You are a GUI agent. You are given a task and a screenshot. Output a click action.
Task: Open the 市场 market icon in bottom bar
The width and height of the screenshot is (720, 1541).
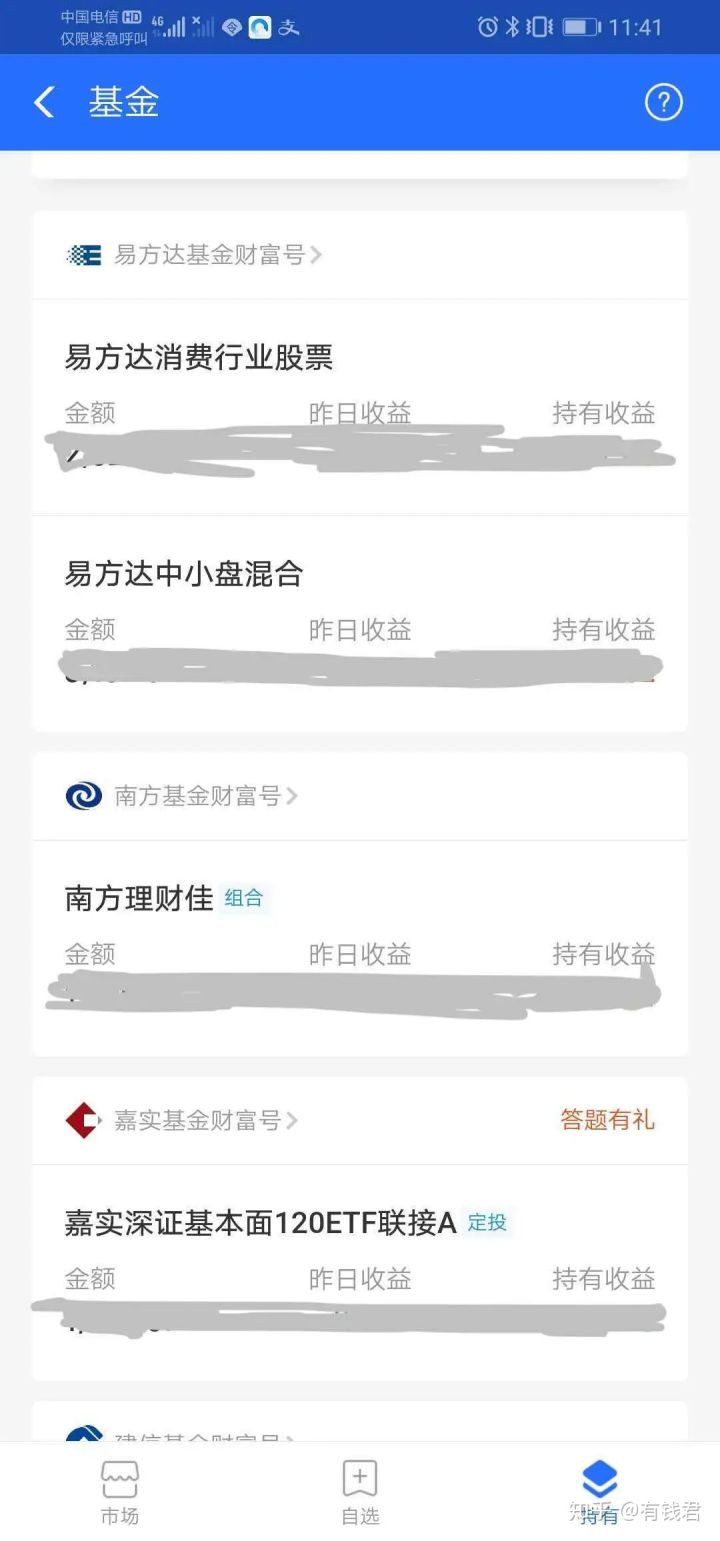[x=120, y=1477]
